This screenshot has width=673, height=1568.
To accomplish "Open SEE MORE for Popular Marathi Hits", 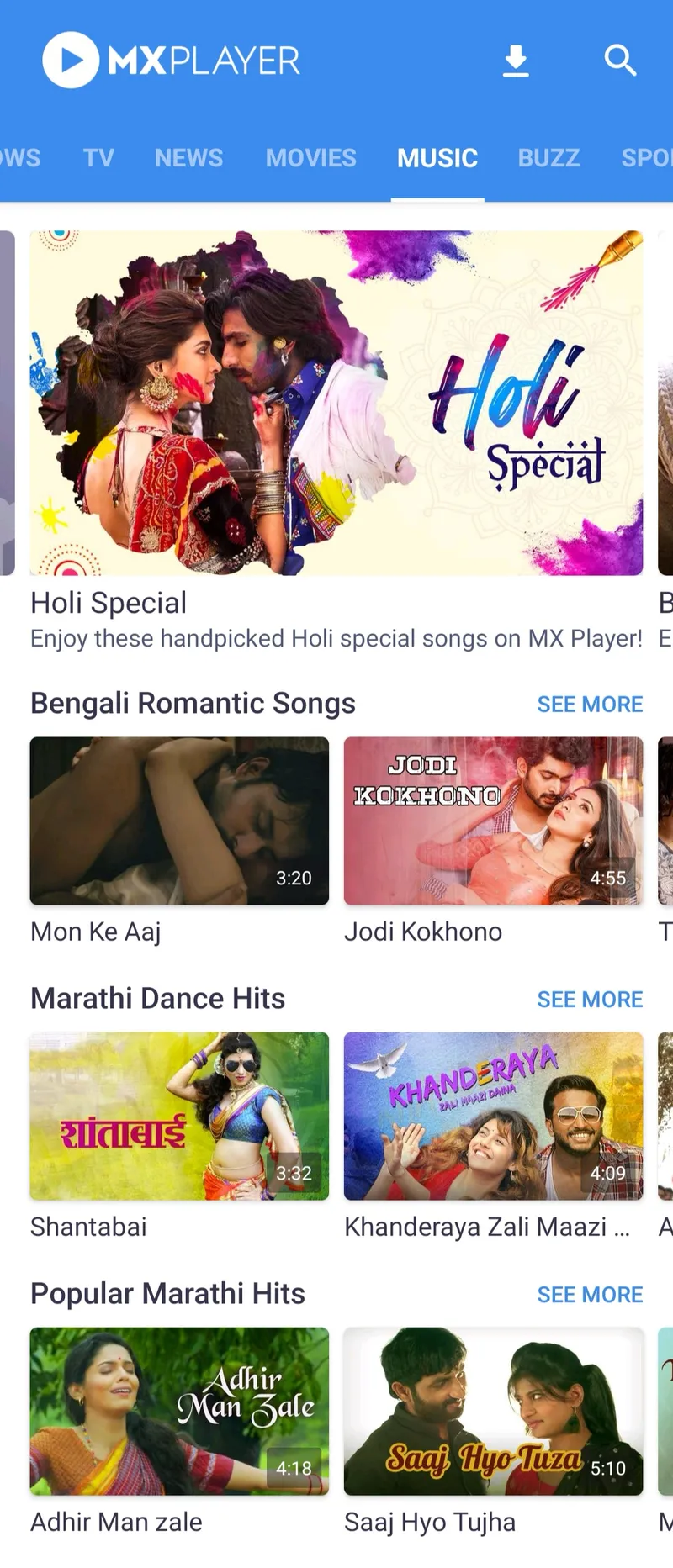I will pos(591,1295).
